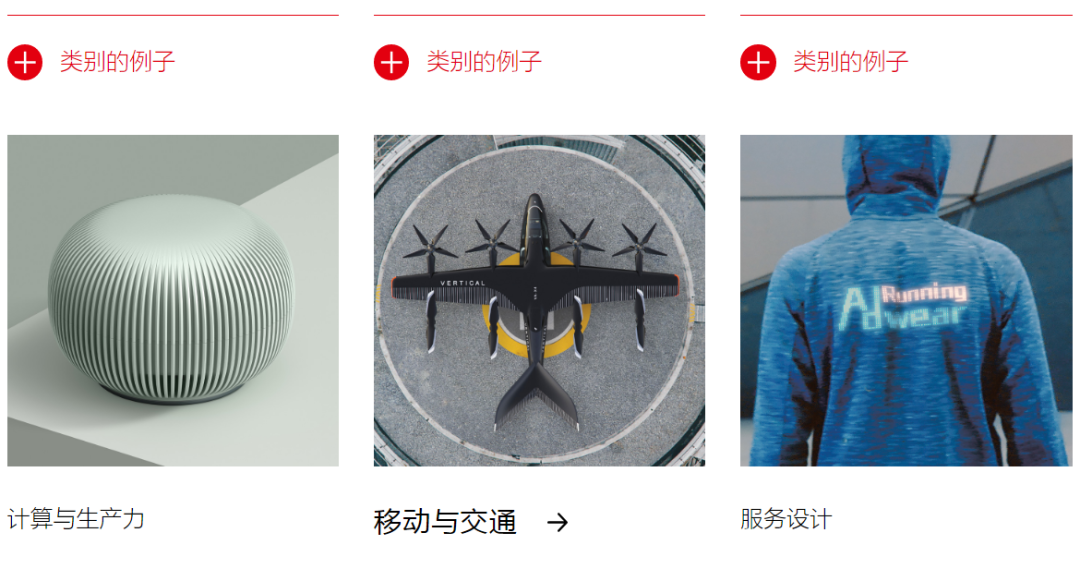Expand category examples above 服务设计
The width and height of the screenshot is (1080, 569).
pyautogui.click(x=758, y=63)
